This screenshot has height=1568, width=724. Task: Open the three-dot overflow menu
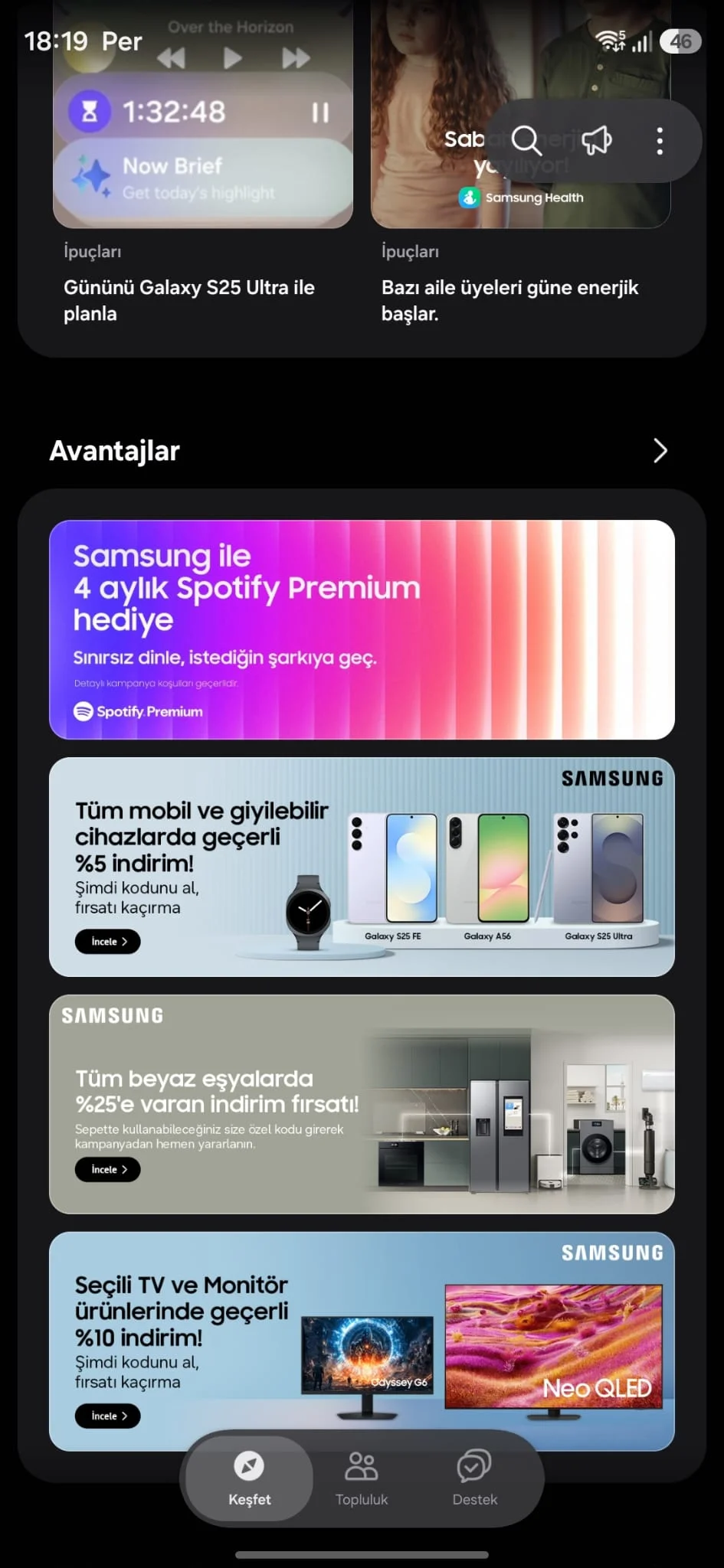(x=660, y=141)
